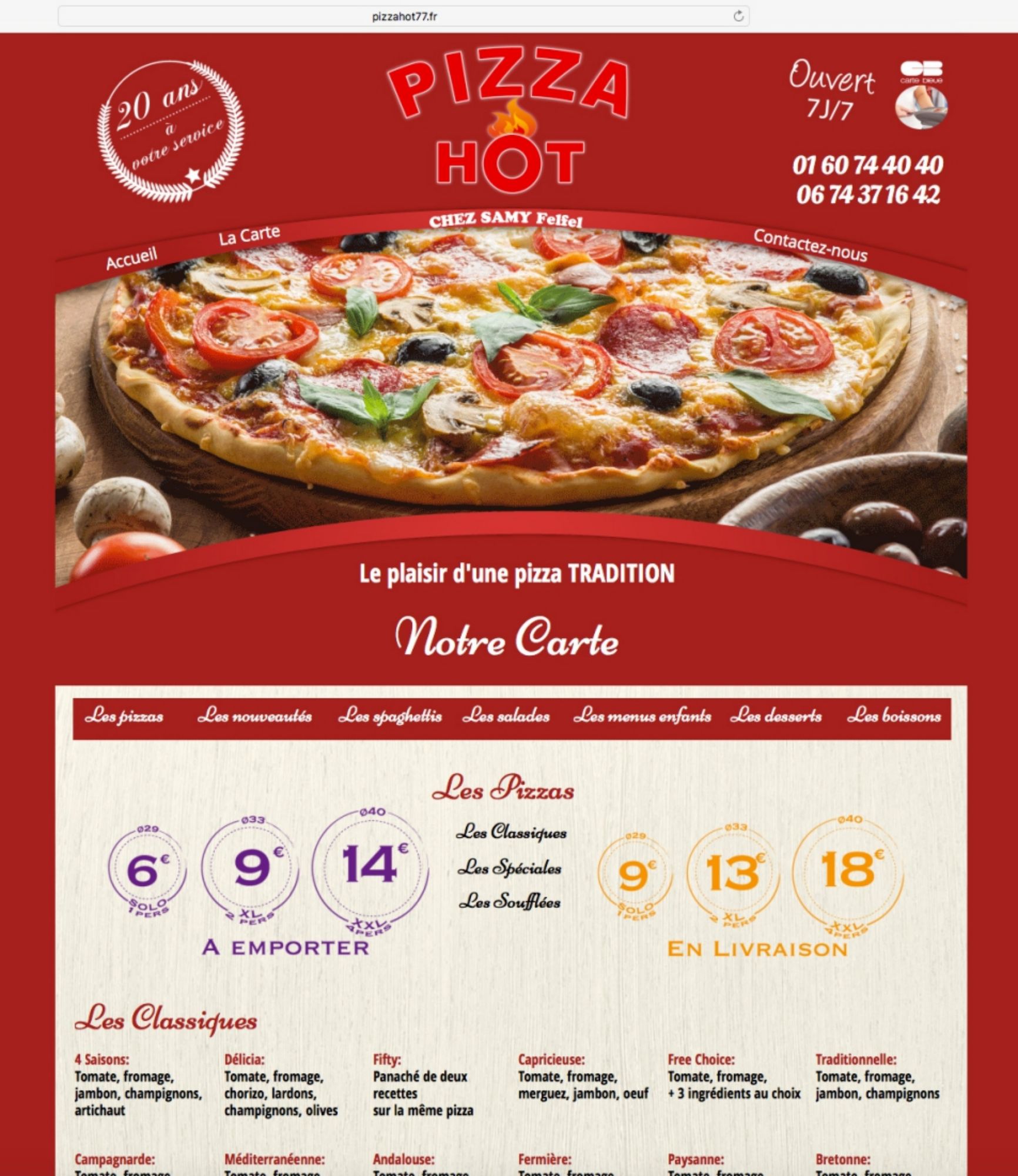Reload the page in the address bar

[738, 16]
